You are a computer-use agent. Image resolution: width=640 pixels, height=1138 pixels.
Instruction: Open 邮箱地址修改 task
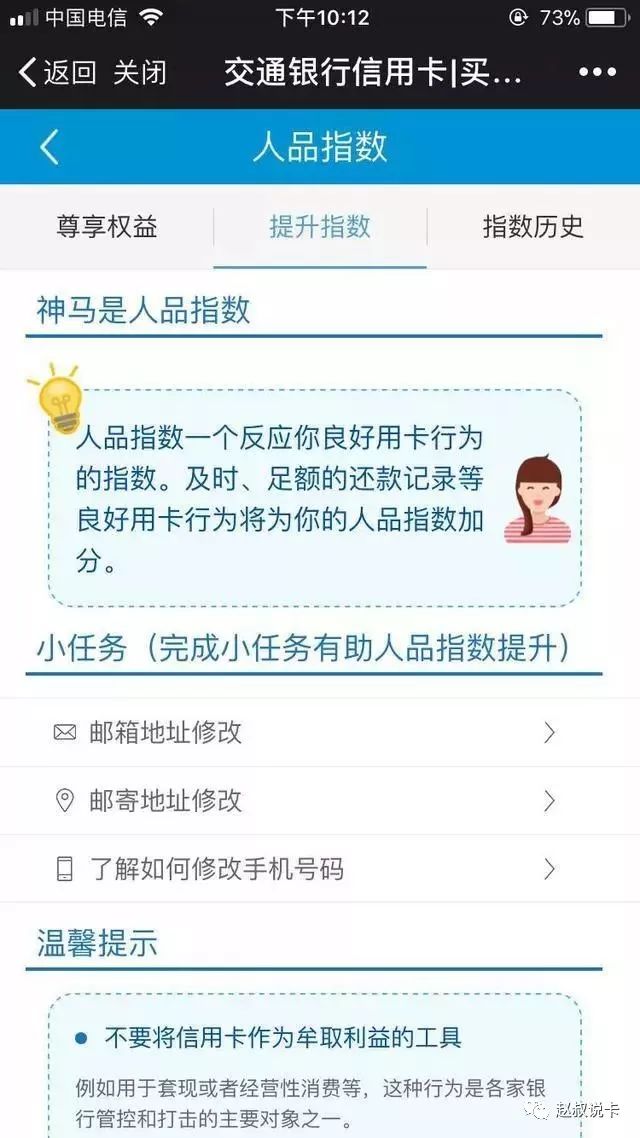pos(320,733)
